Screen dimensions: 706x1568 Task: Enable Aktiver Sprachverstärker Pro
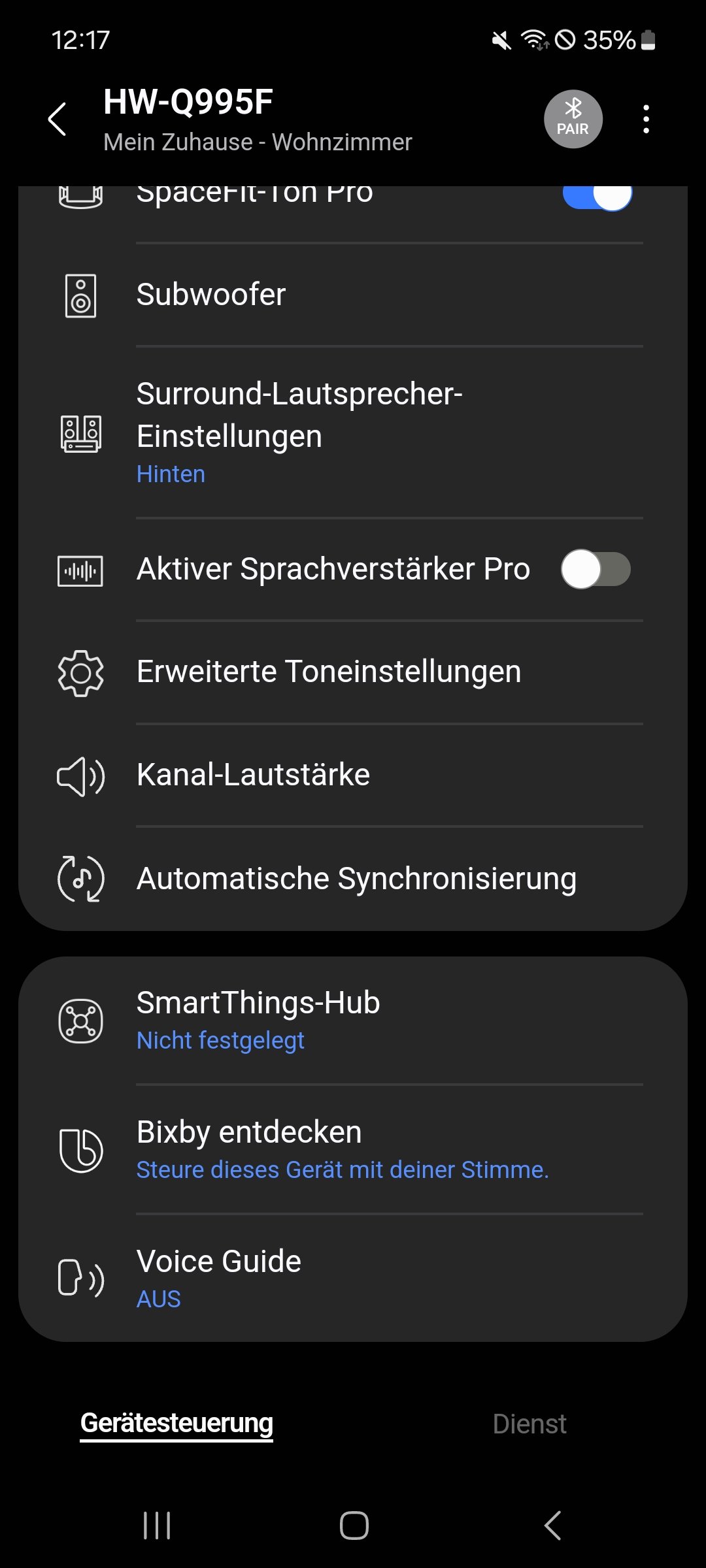coord(596,569)
